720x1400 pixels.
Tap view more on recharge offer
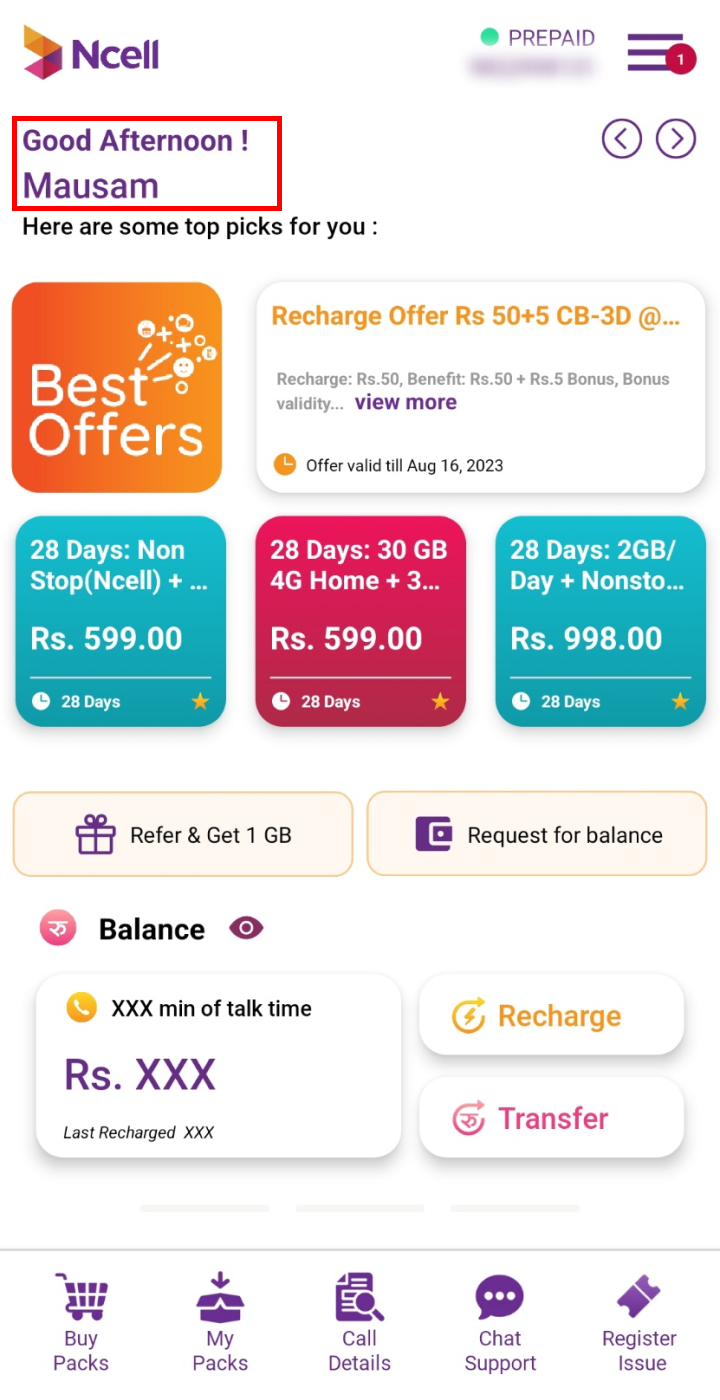(405, 402)
